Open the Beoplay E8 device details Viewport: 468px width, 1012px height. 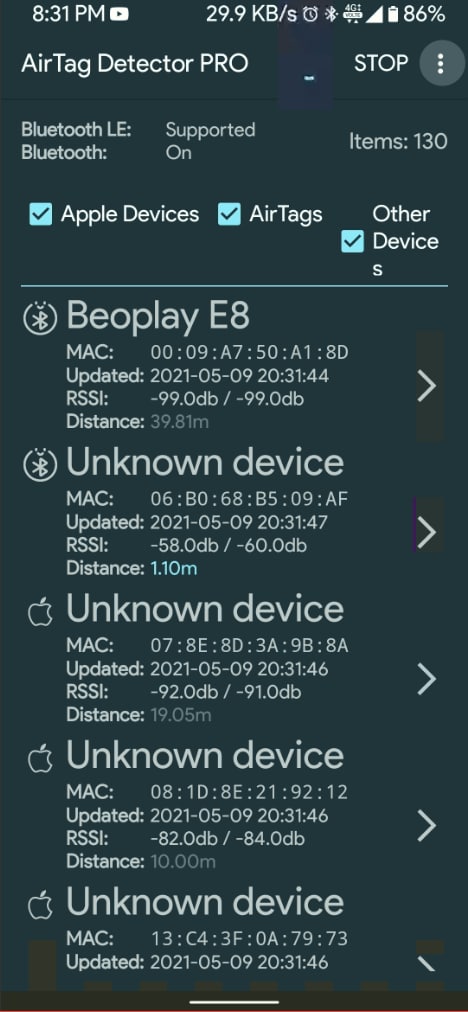pos(234,365)
